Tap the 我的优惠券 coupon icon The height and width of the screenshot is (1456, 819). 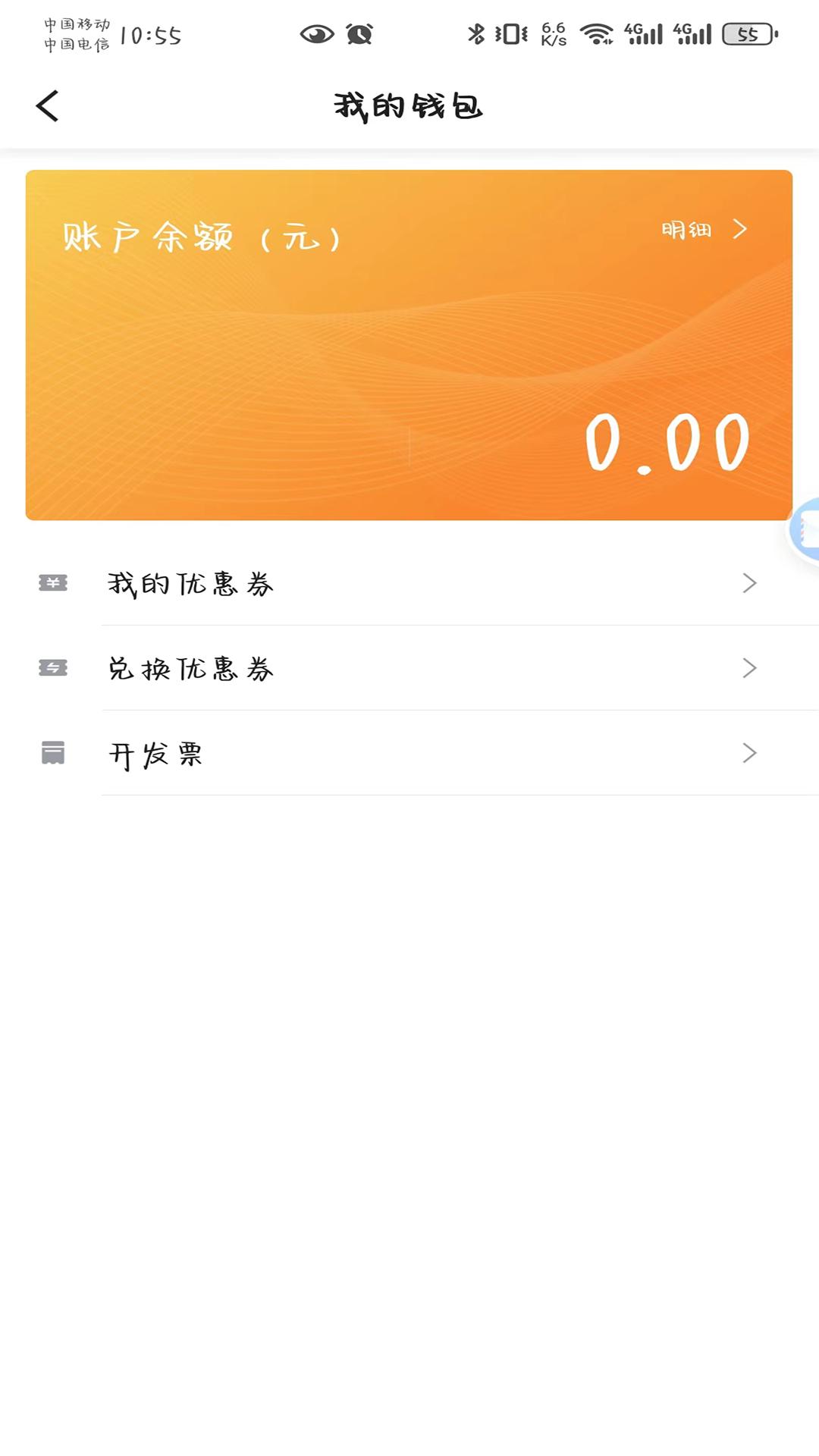pos(52,583)
